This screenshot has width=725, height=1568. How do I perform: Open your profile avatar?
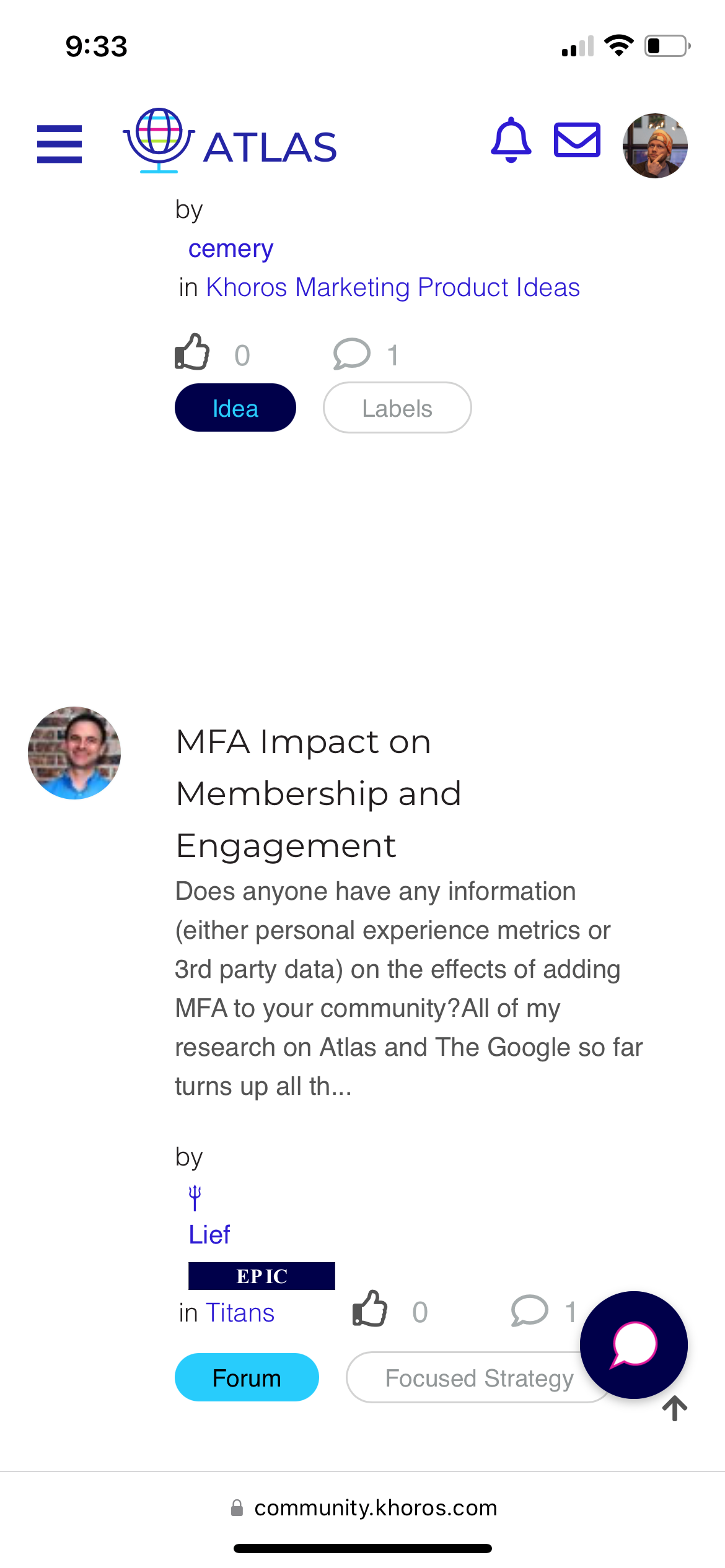655,146
